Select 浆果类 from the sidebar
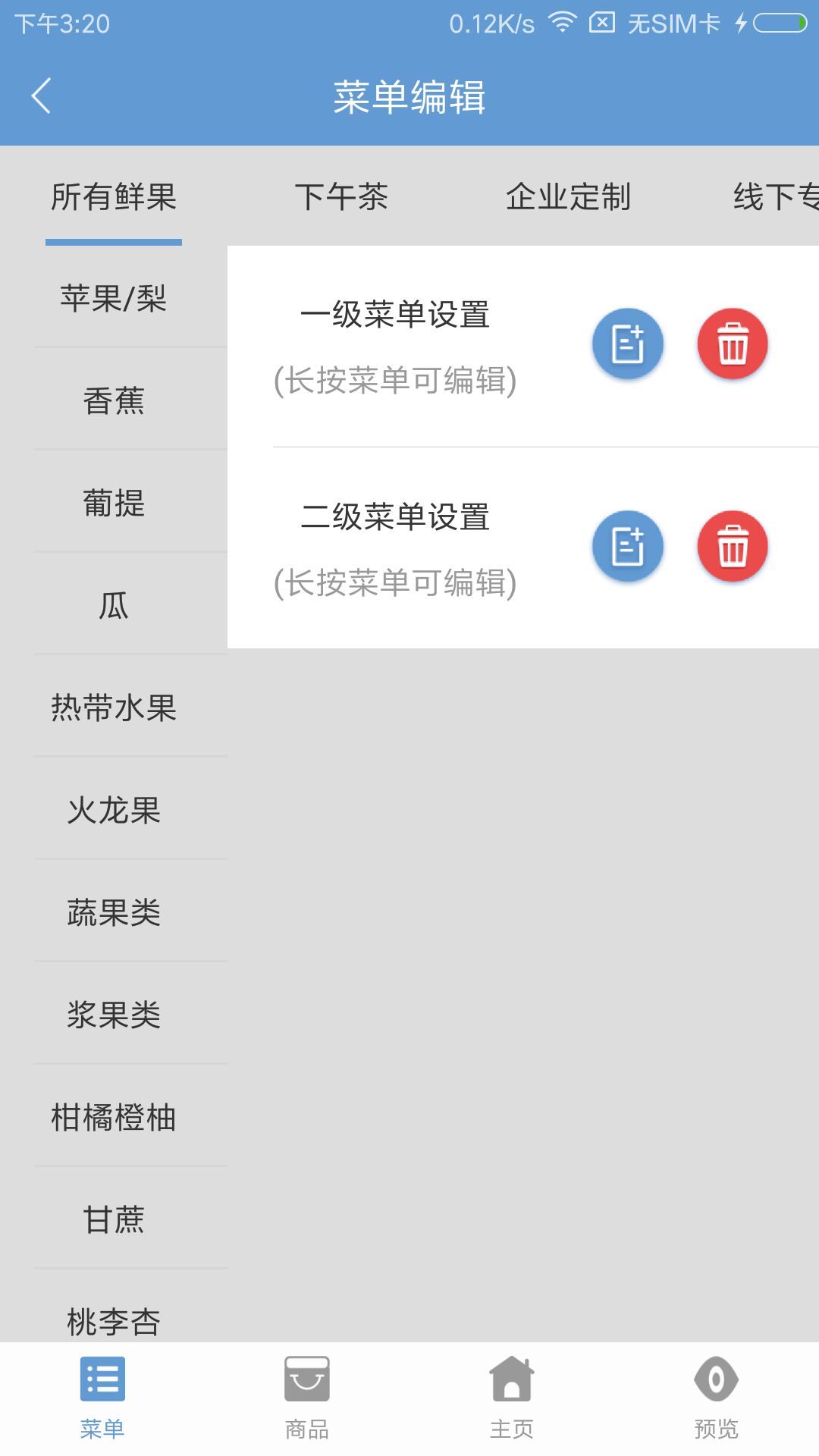 click(x=114, y=1015)
